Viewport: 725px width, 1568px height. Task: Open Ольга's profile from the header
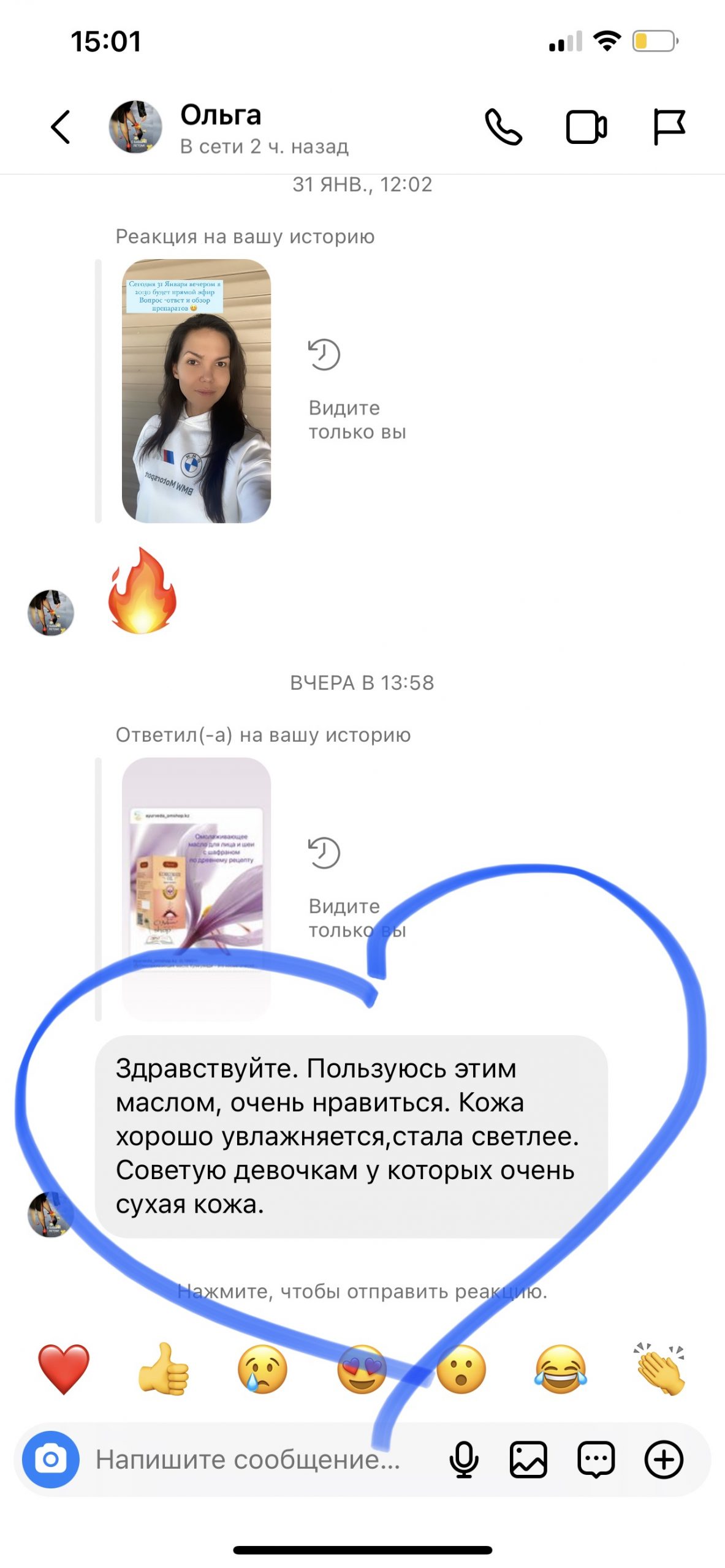click(x=135, y=127)
